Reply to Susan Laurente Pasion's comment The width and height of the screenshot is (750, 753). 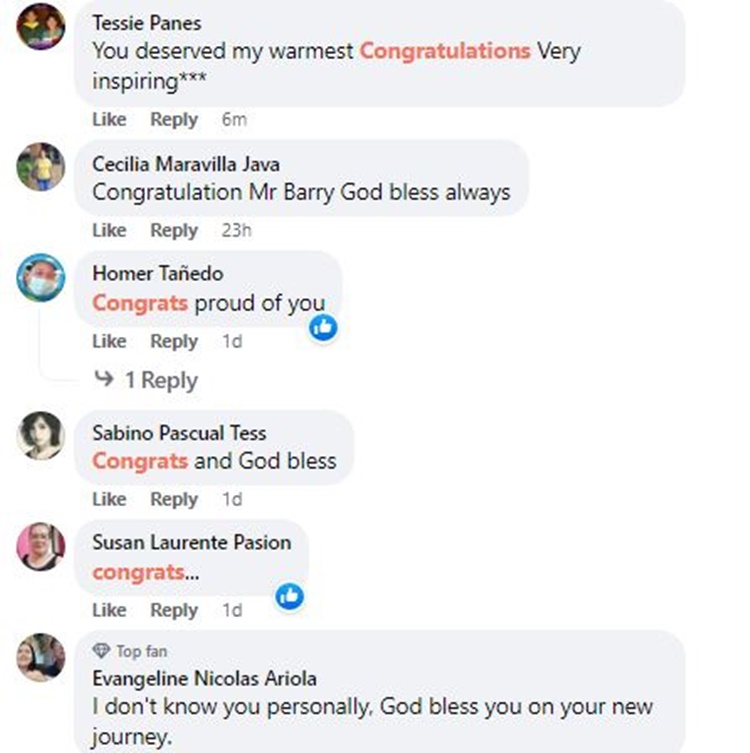point(174,609)
